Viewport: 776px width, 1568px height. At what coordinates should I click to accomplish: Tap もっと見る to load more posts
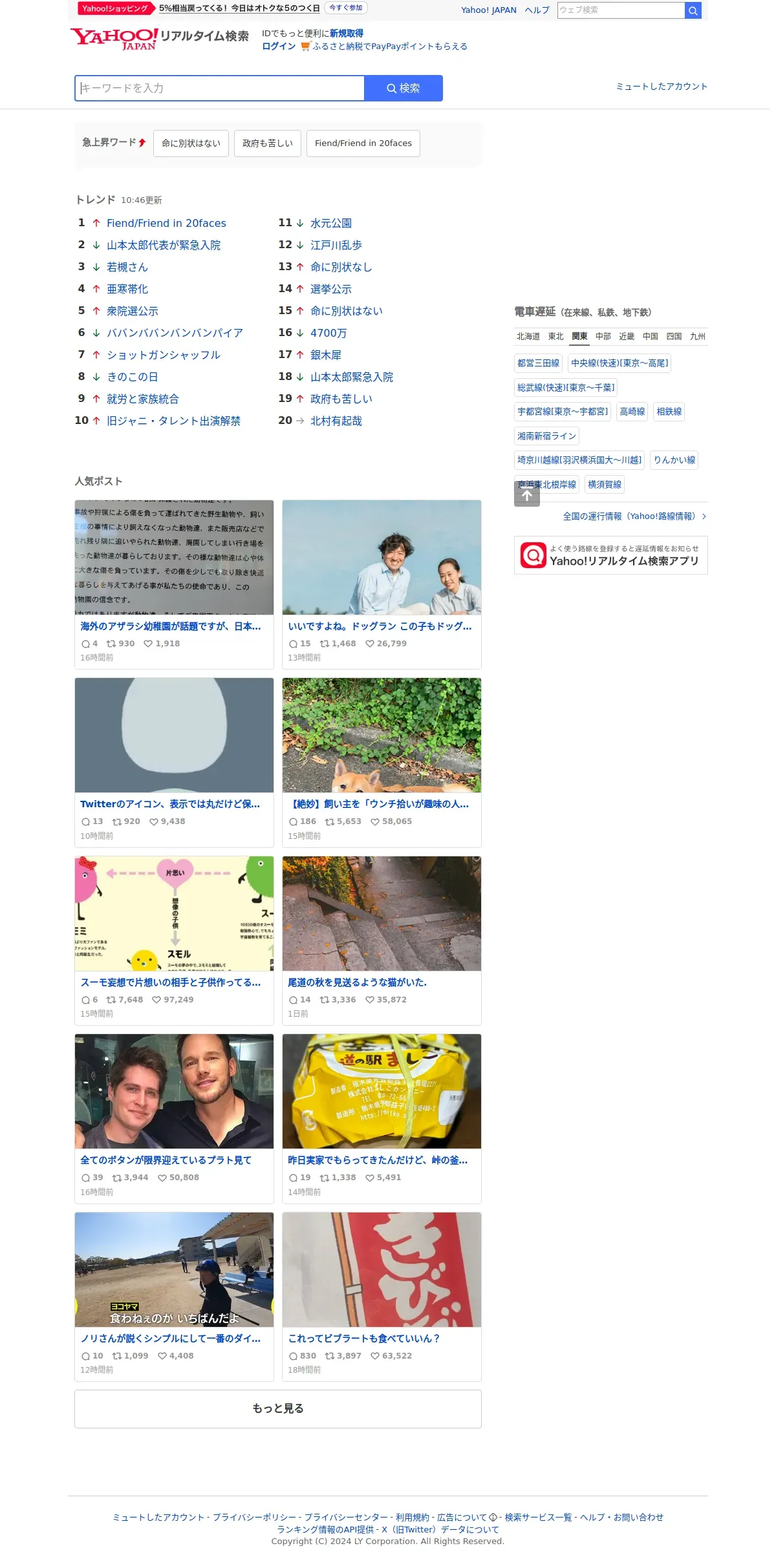click(x=278, y=1409)
